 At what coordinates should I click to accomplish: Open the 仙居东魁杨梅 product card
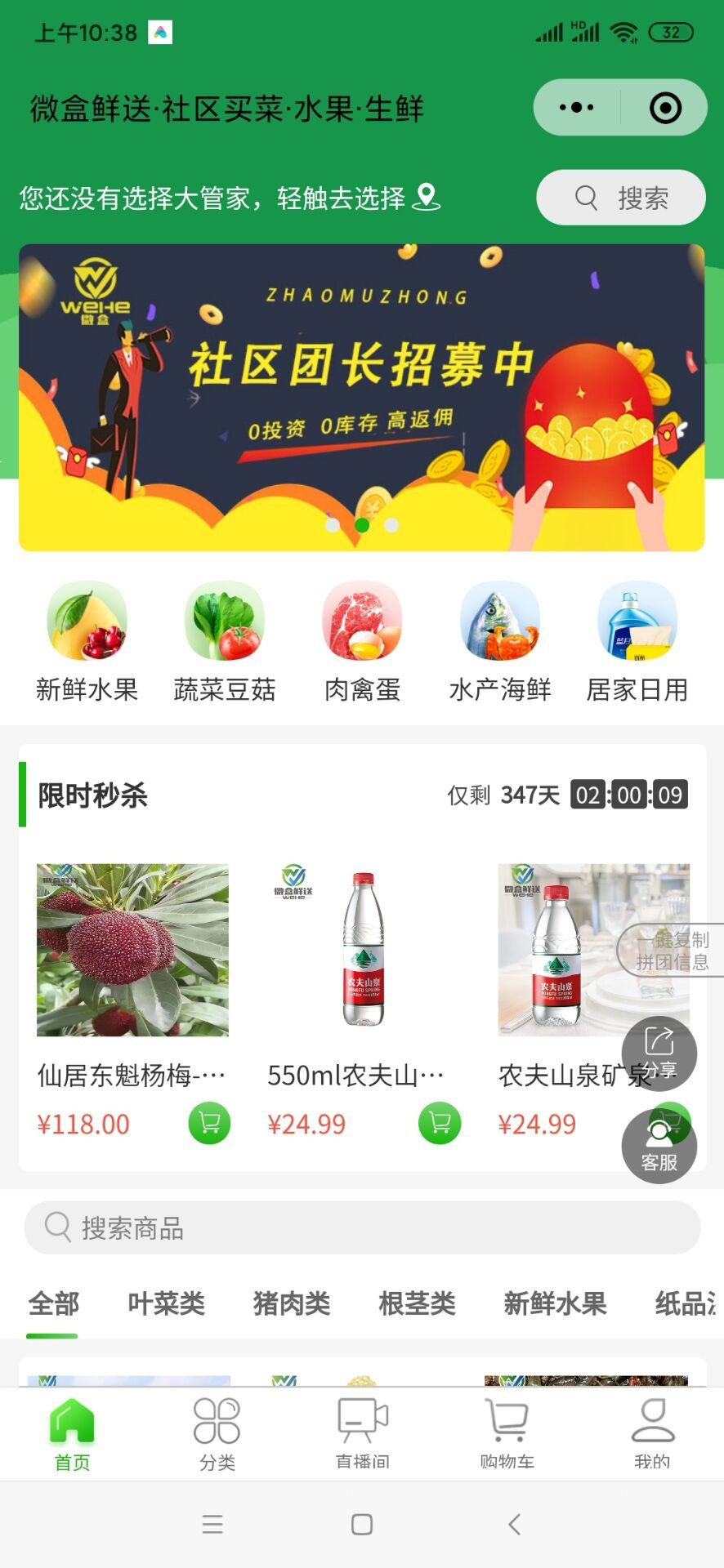(x=132, y=951)
